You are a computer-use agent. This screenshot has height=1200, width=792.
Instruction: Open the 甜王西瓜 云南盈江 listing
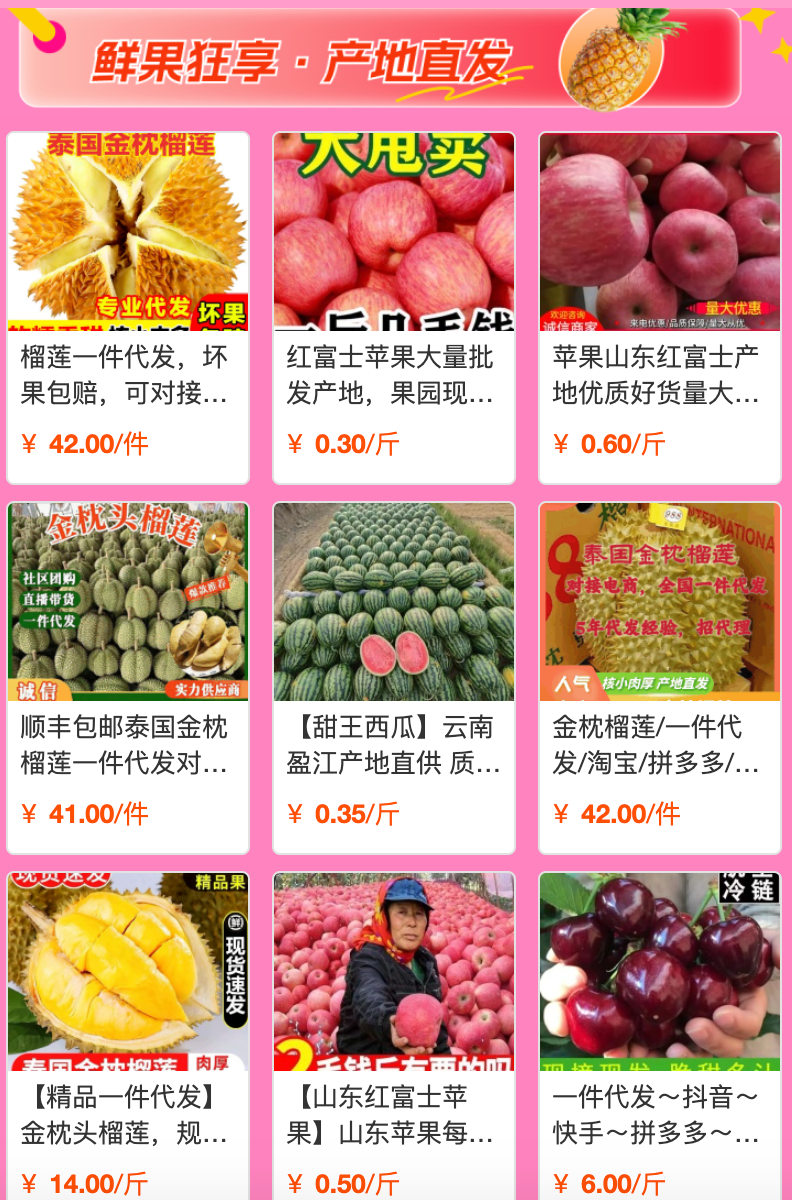tap(394, 677)
